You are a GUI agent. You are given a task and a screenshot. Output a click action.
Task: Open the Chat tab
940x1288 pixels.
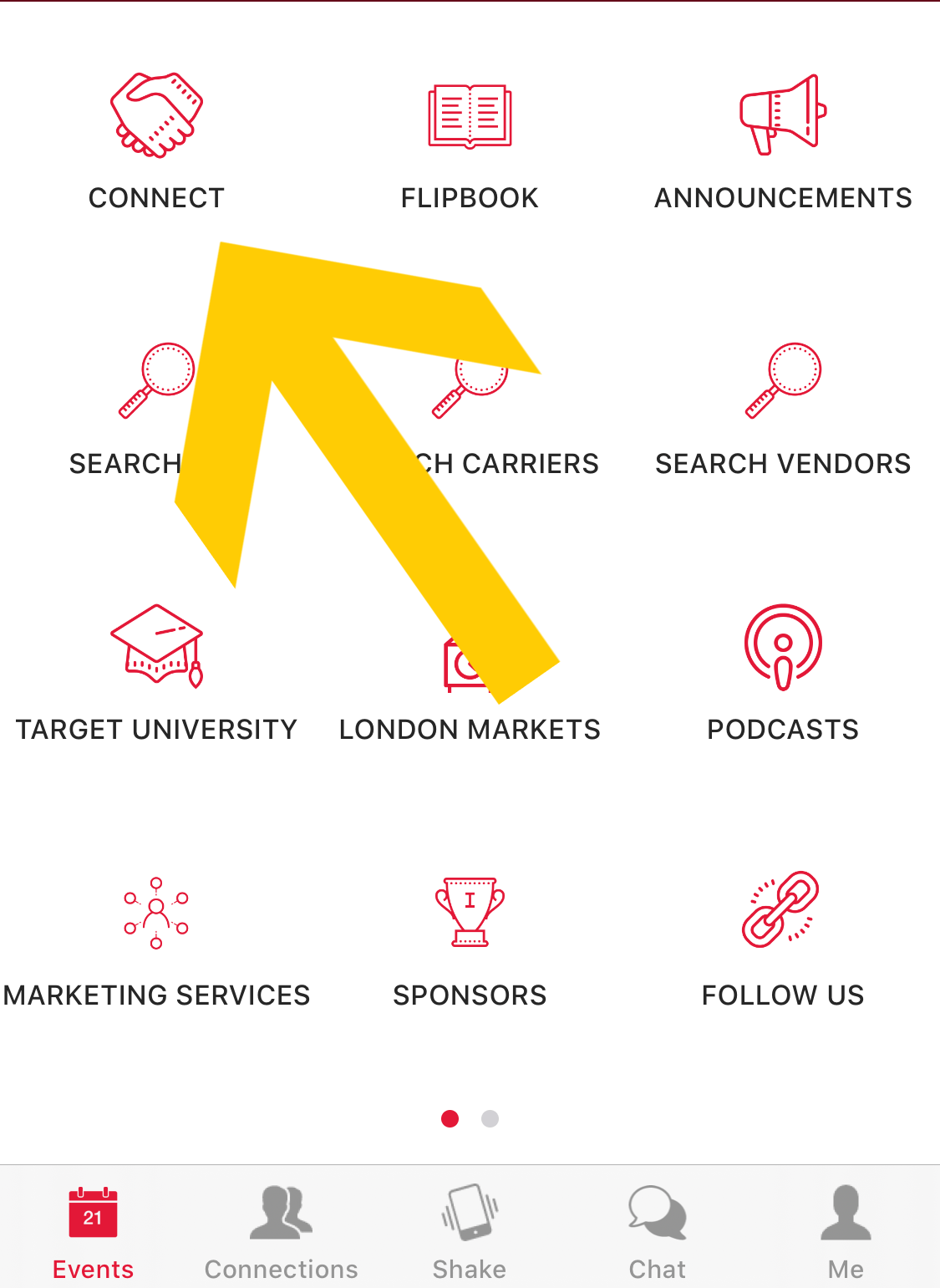pyautogui.click(x=658, y=1231)
